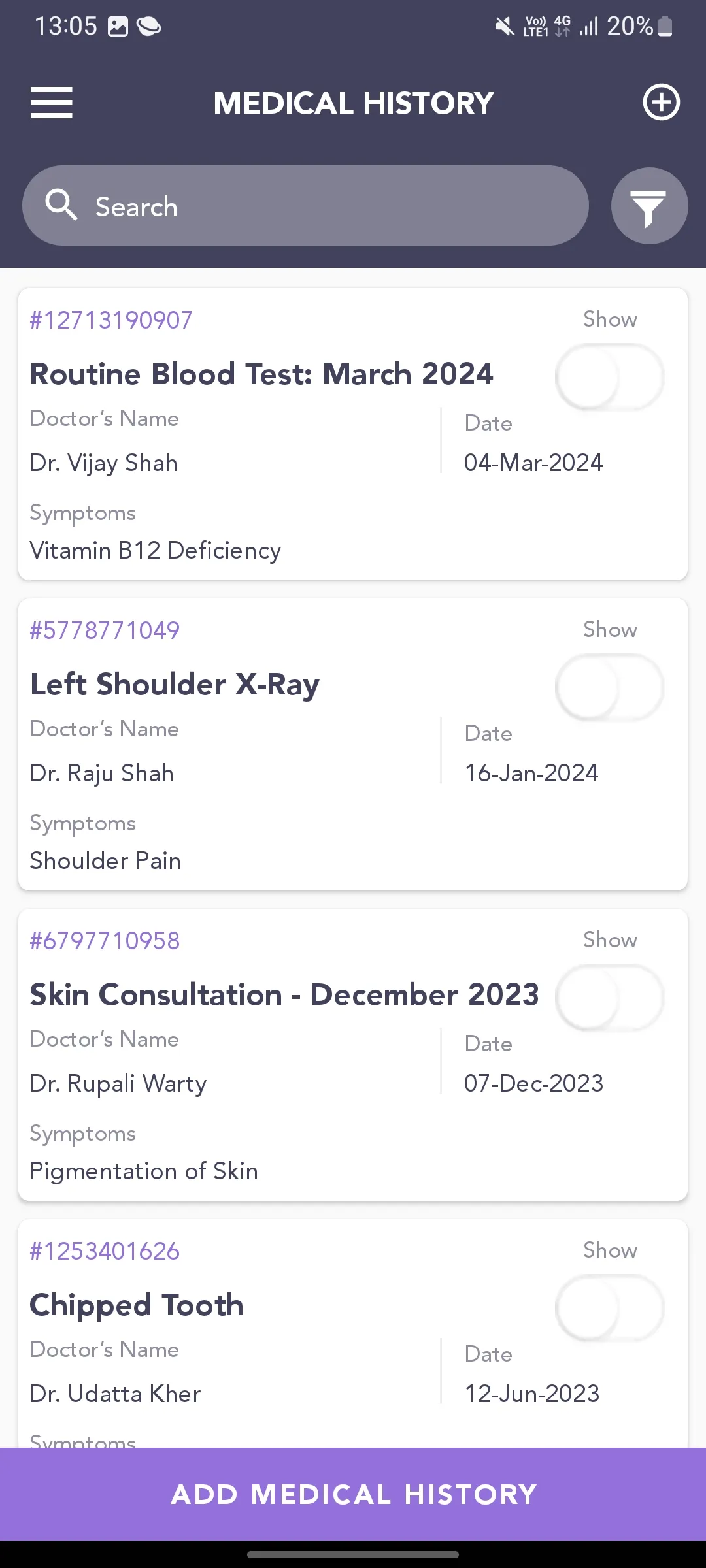Screen dimensions: 706x1568
Task: Select record number #5778771049
Action: (x=106, y=630)
